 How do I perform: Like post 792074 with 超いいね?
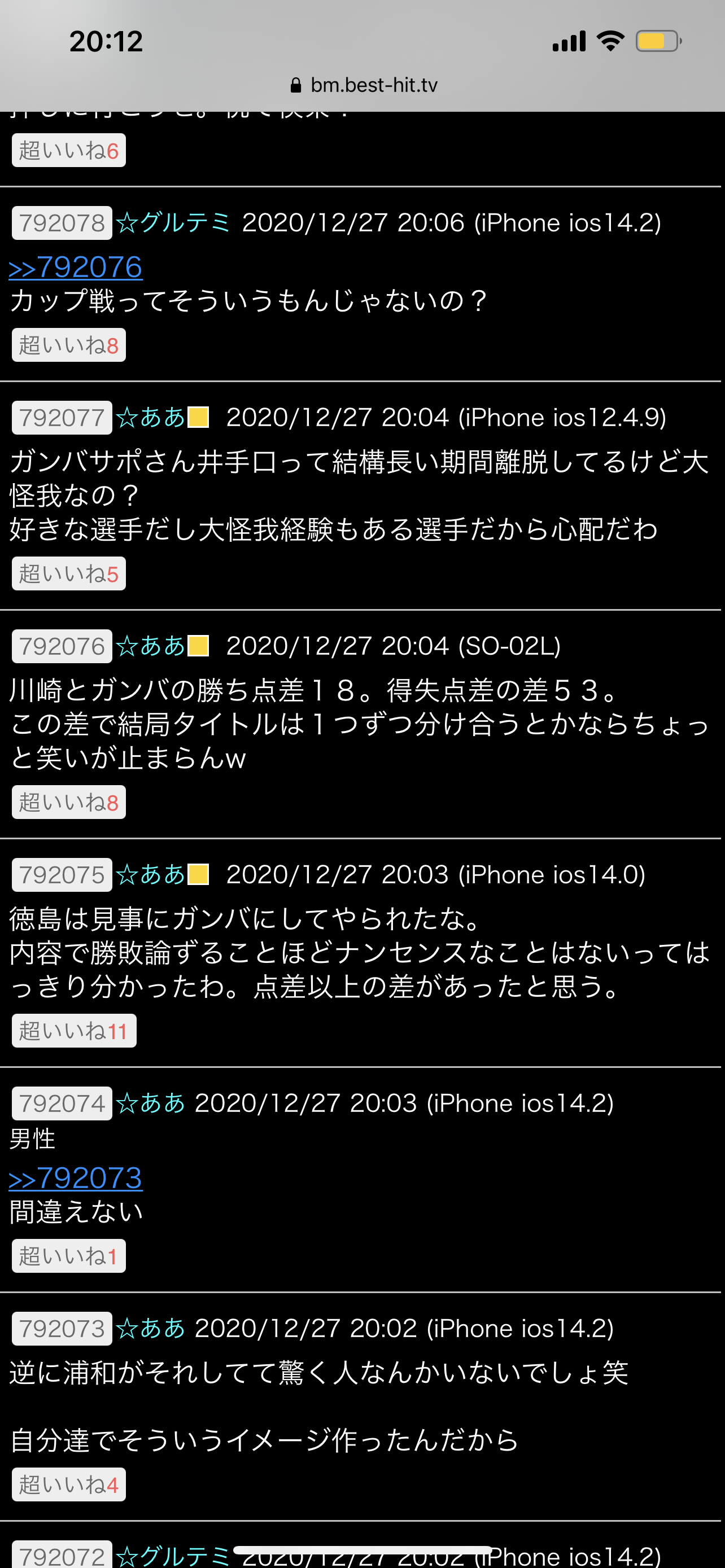68,1256
